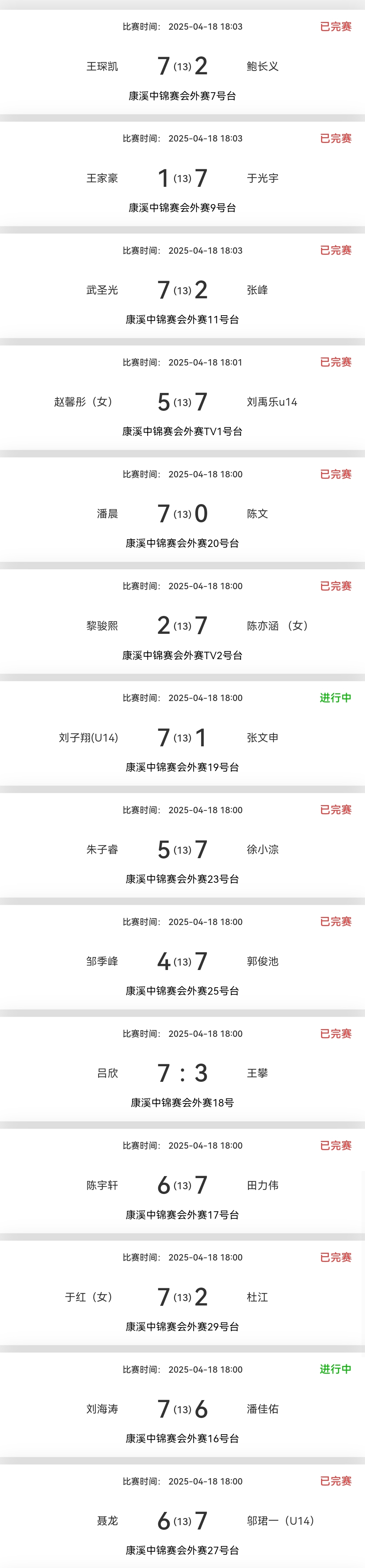Open the match 陈宇轩 vs 田力伟
This screenshot has height=1568, width=365.
182,1185
